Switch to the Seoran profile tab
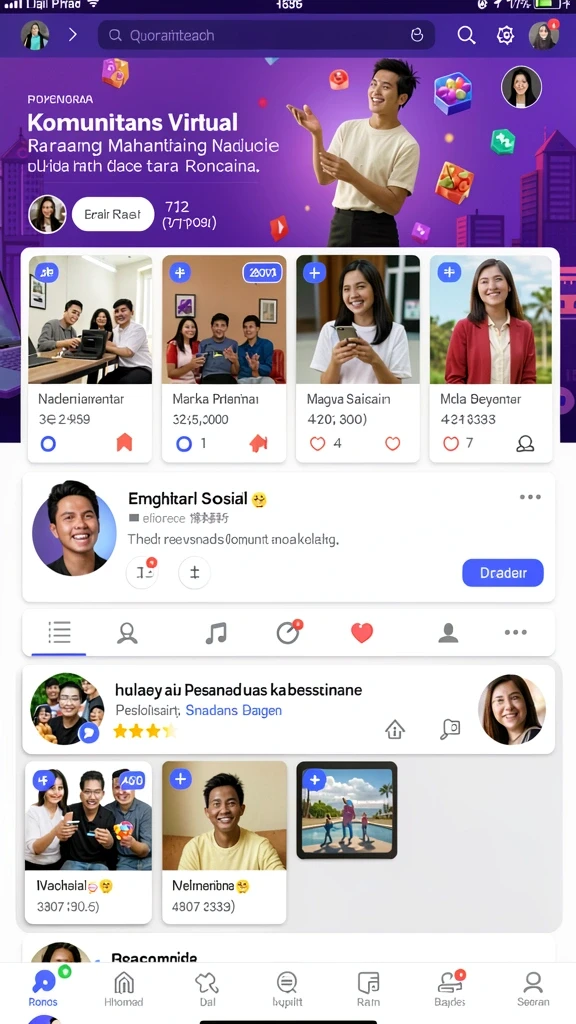Viewport: 576px width, 1024px height. (534, 988)
